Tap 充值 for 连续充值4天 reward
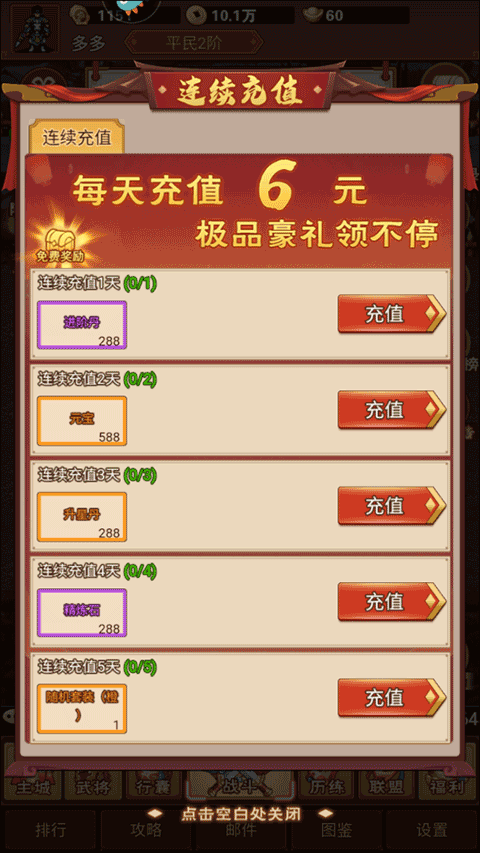The width and height of the screenshot is (480, 853). pos(391,601)
